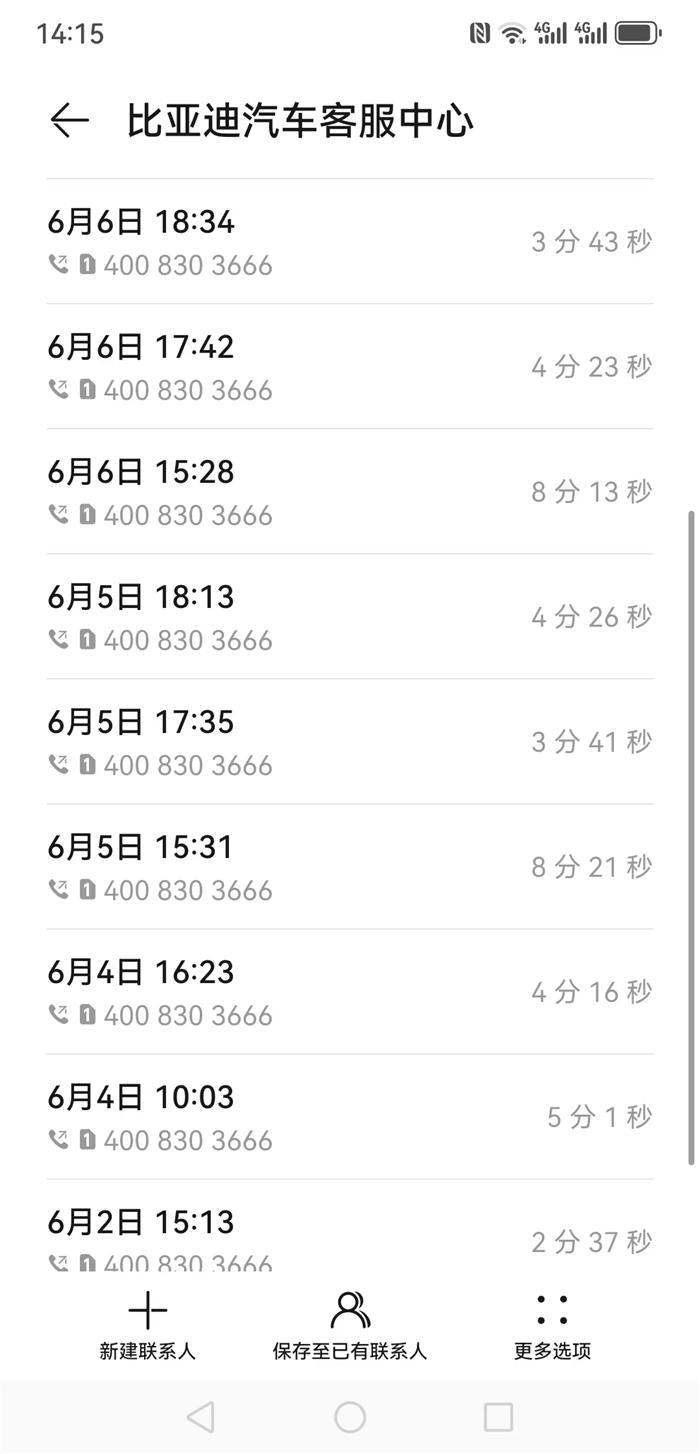Select the call entry from 6月2日 15:13
This screenshot has height=1454, width=700.
pyautogui.click(x=350, y=1226)
